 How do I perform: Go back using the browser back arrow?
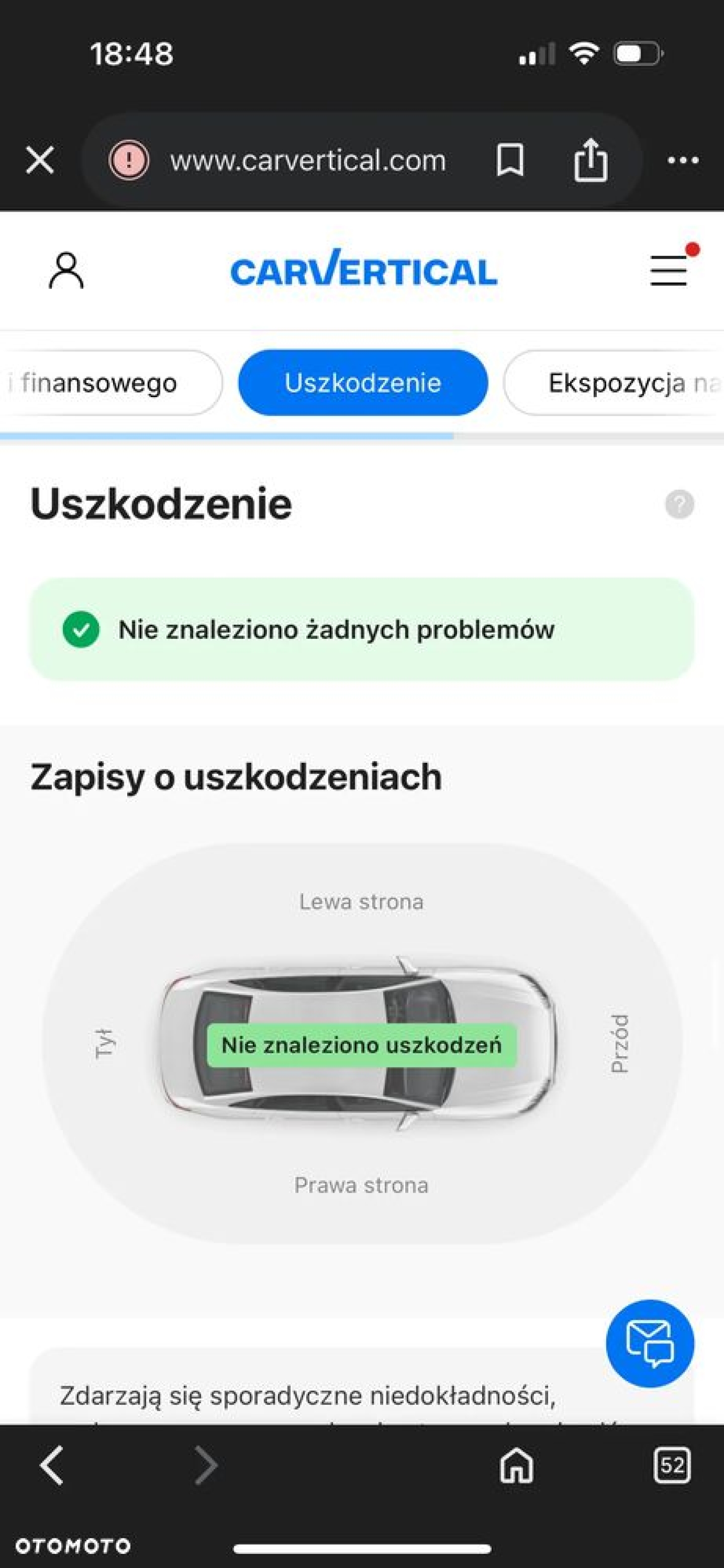[x=52, y=1465]
